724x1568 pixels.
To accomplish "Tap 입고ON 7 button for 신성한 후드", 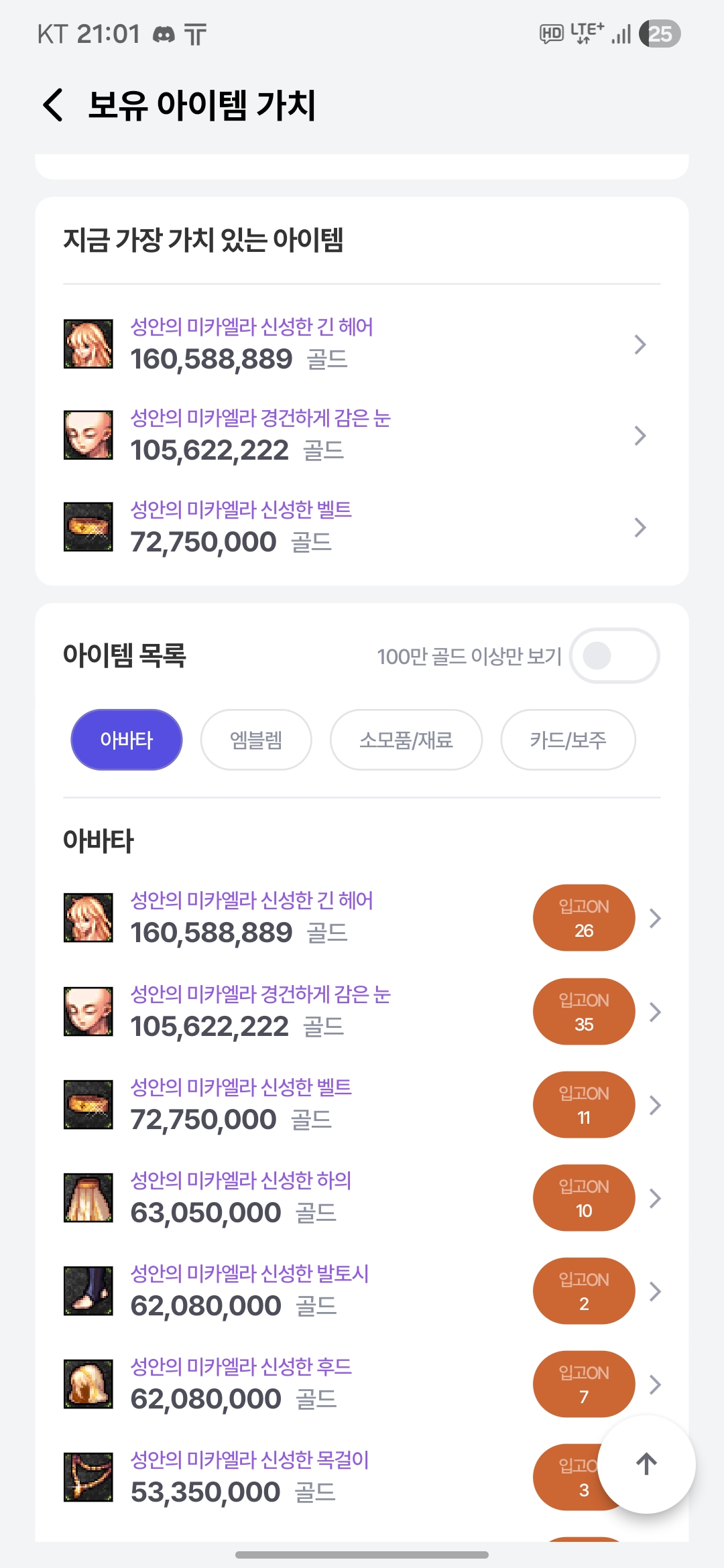I will [583, 1384].
